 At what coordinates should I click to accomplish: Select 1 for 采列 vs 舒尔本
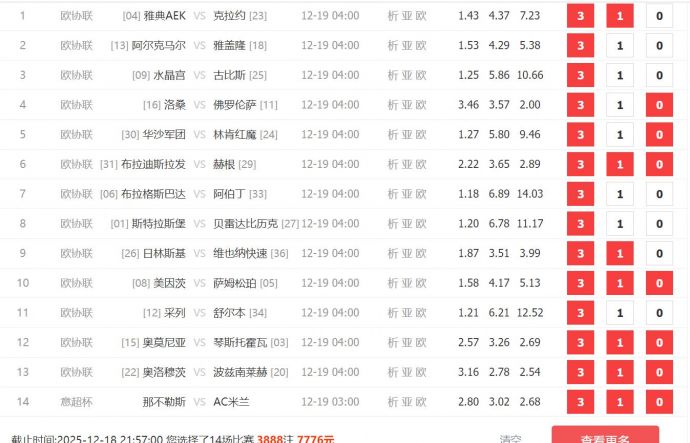tap(620, 313)
